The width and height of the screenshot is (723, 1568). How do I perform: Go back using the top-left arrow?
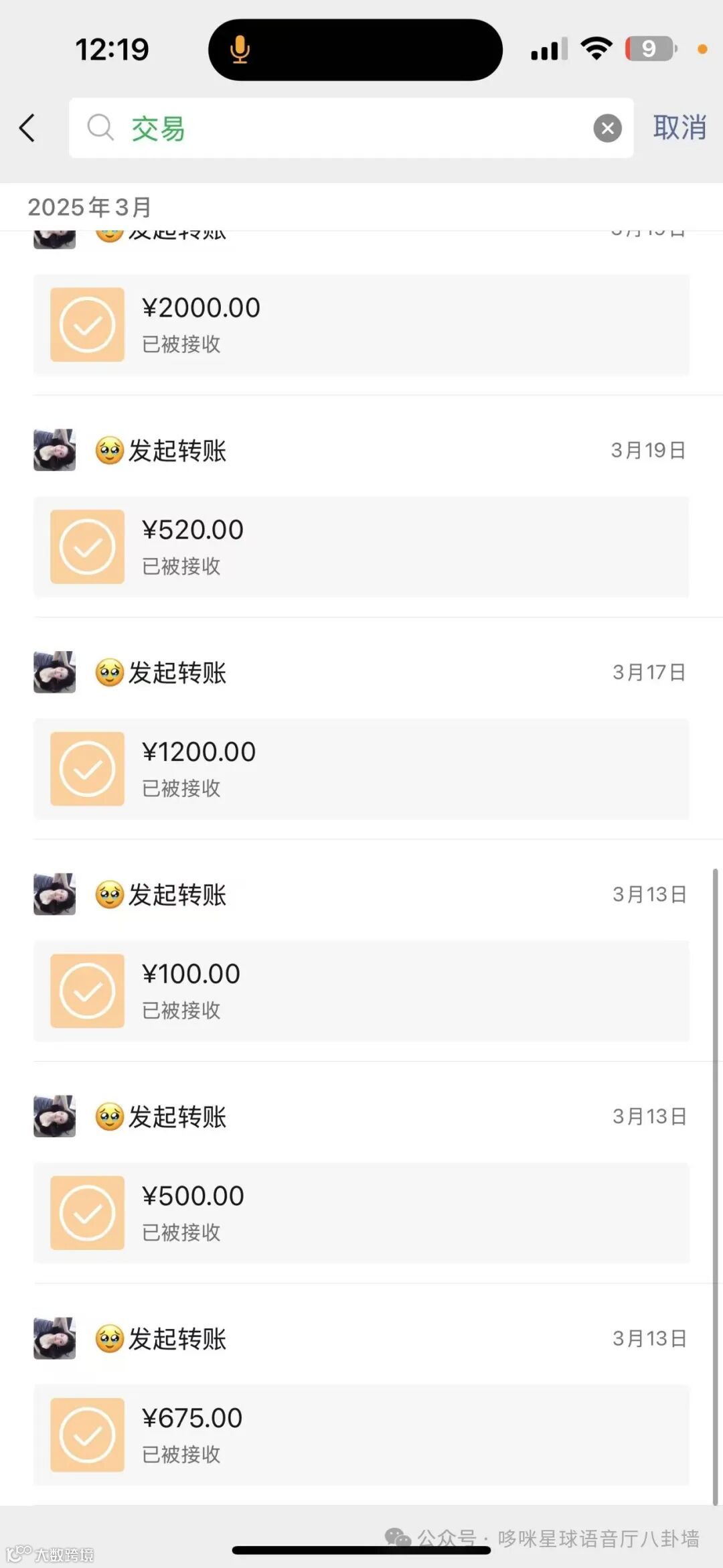(x=27, y=128)
